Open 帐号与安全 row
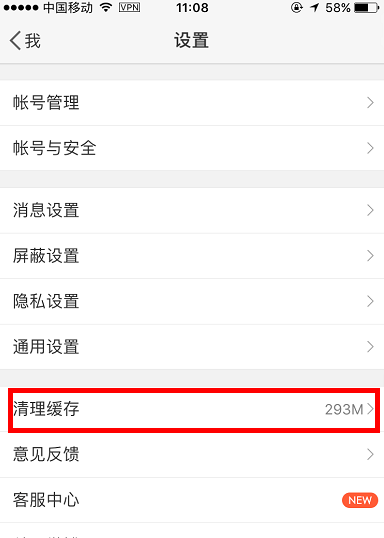The image size is (384, 538). (x=192, y=148)
